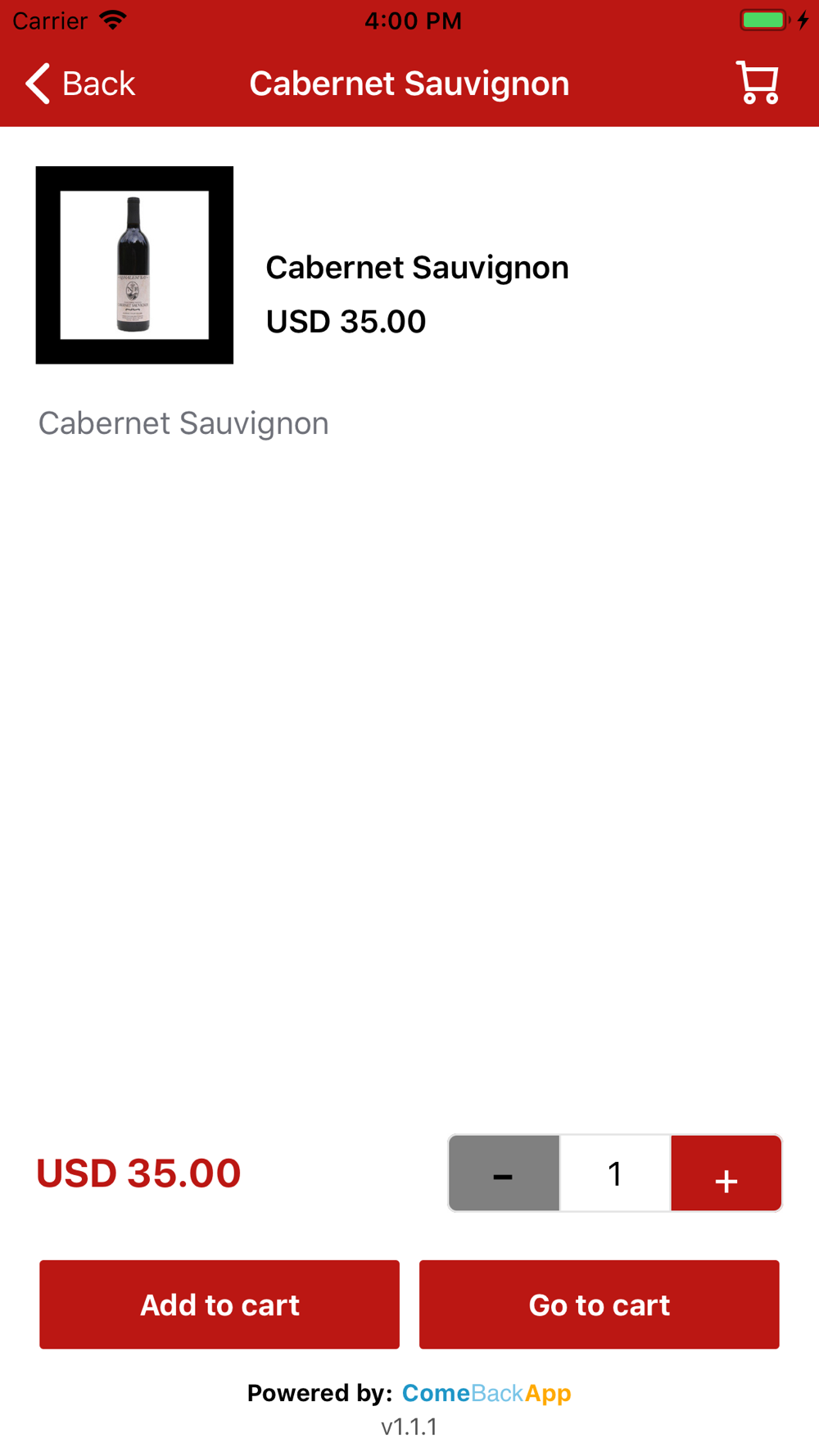The width and height of the screenshot is (819, 1456).
Task: Tap Go to cart
Action: click(x=600, y=1305)
